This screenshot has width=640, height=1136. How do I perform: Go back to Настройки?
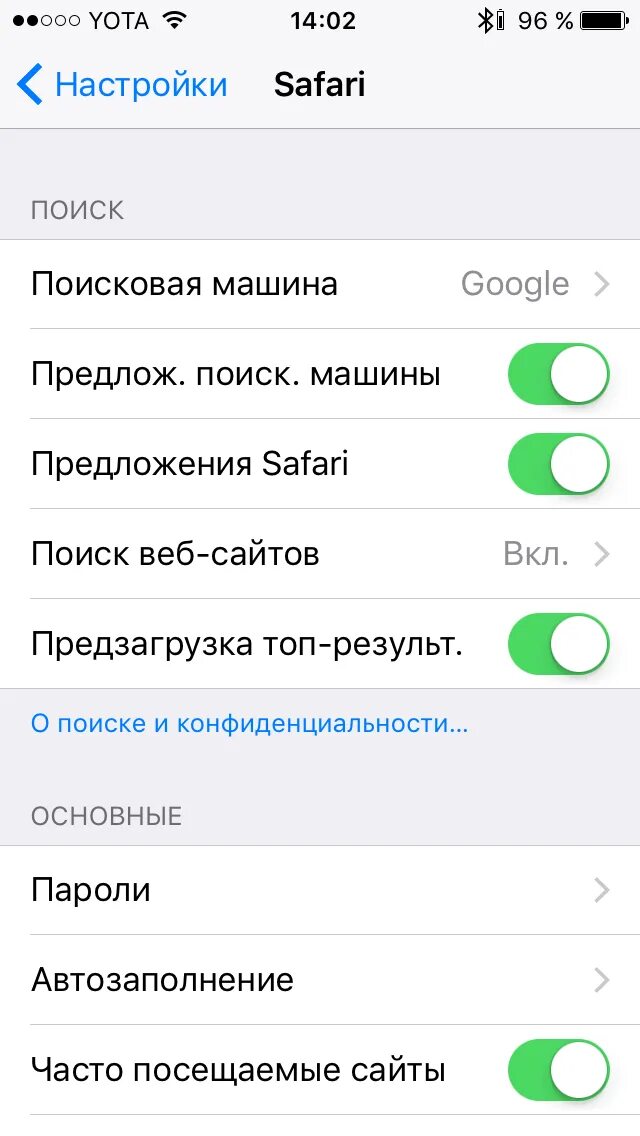tap(122, 85)
